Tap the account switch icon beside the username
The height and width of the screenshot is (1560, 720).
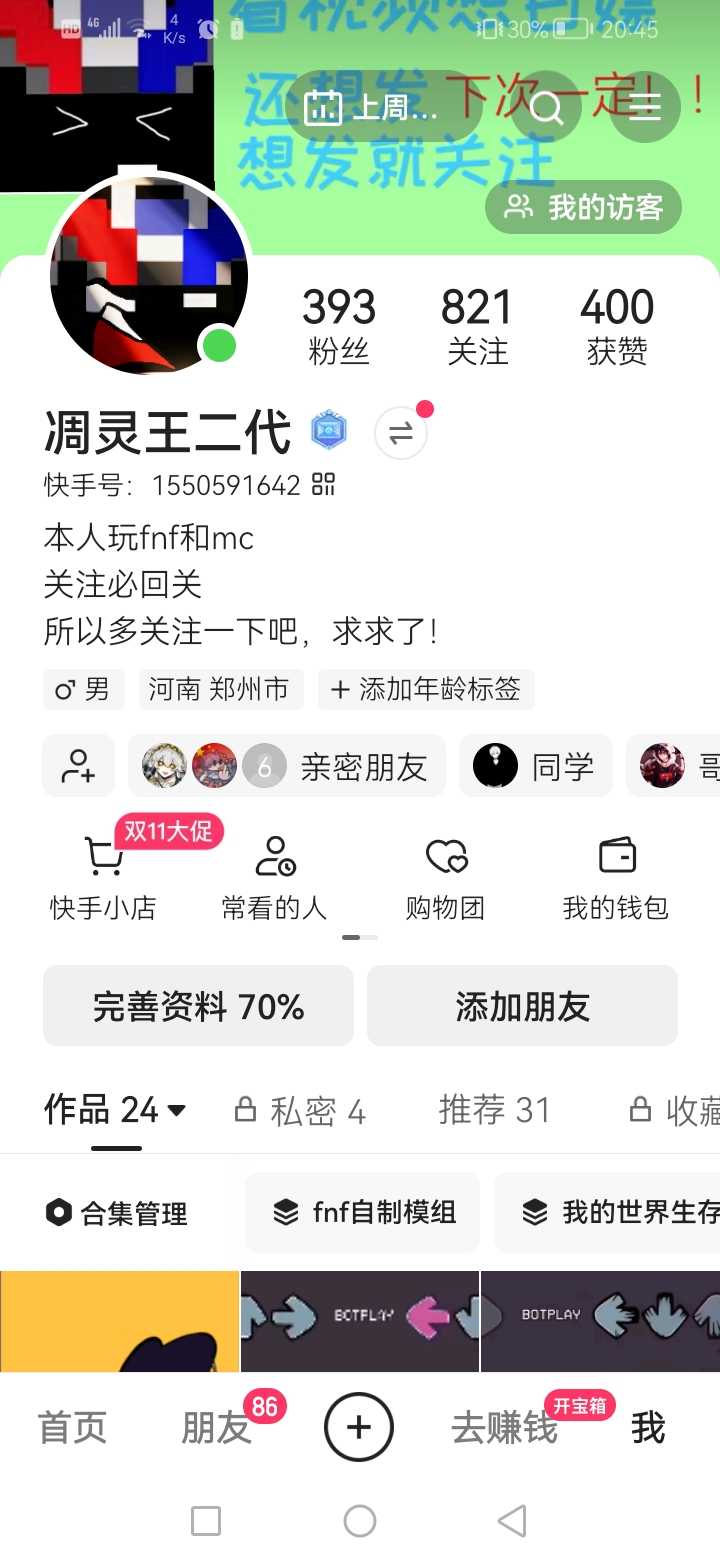[x=401, y=433]
